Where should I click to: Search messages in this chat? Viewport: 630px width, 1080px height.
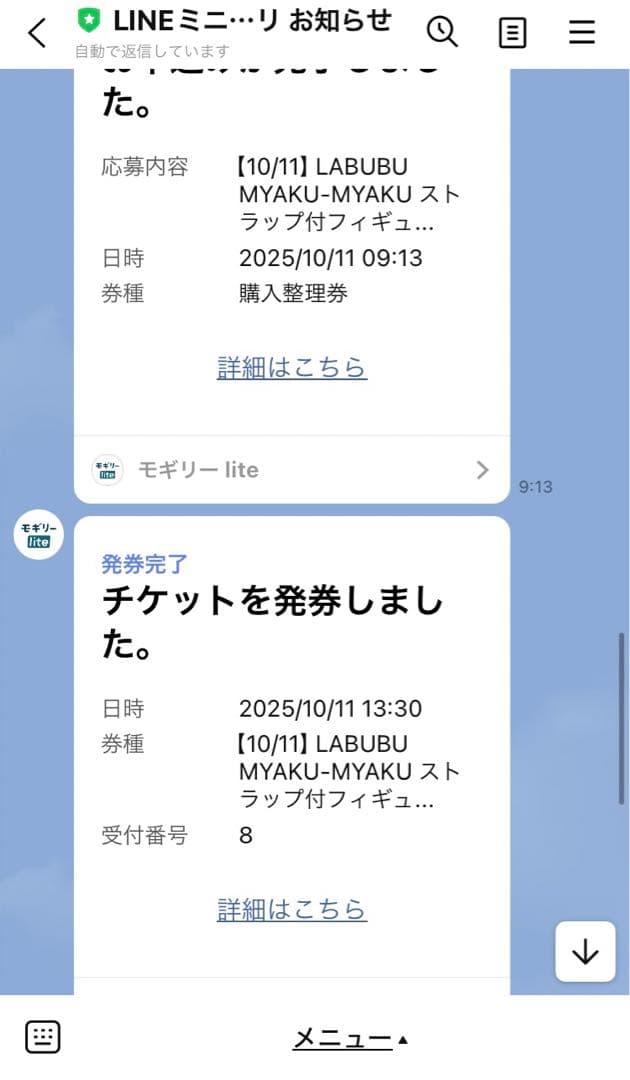coord(442,32)
